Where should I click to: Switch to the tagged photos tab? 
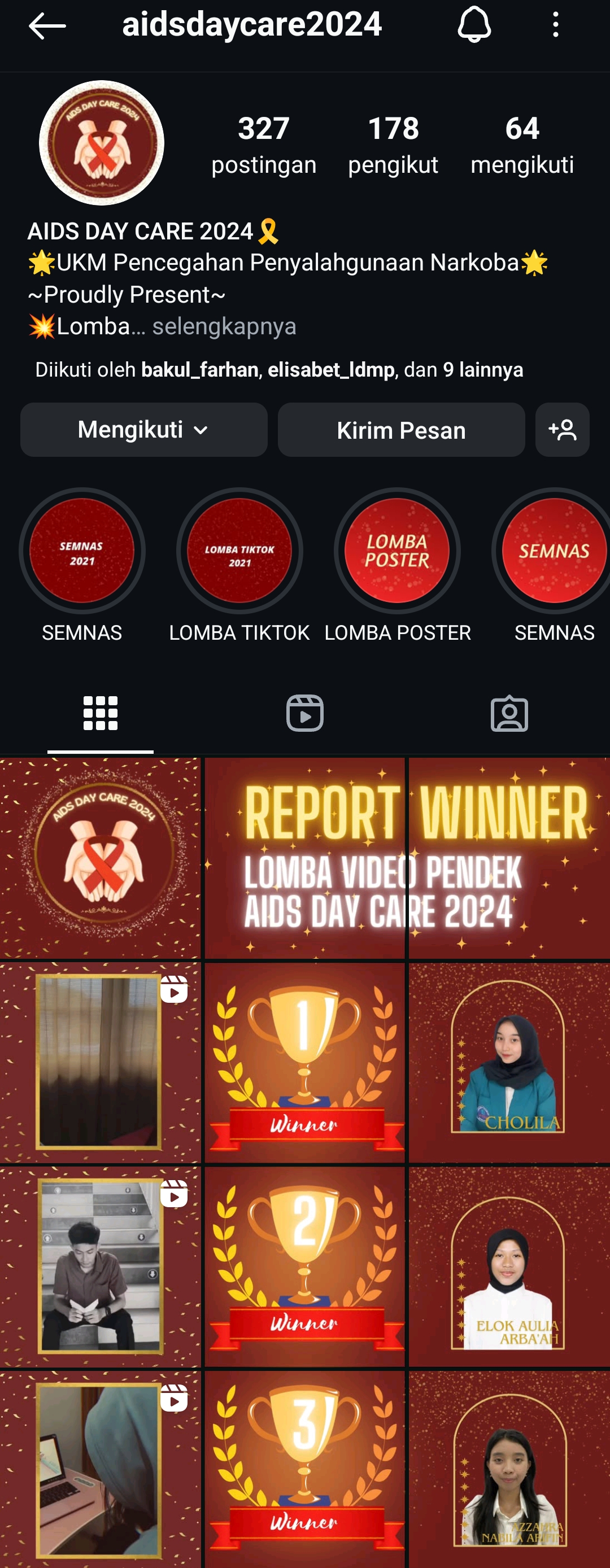pos(509,713)
